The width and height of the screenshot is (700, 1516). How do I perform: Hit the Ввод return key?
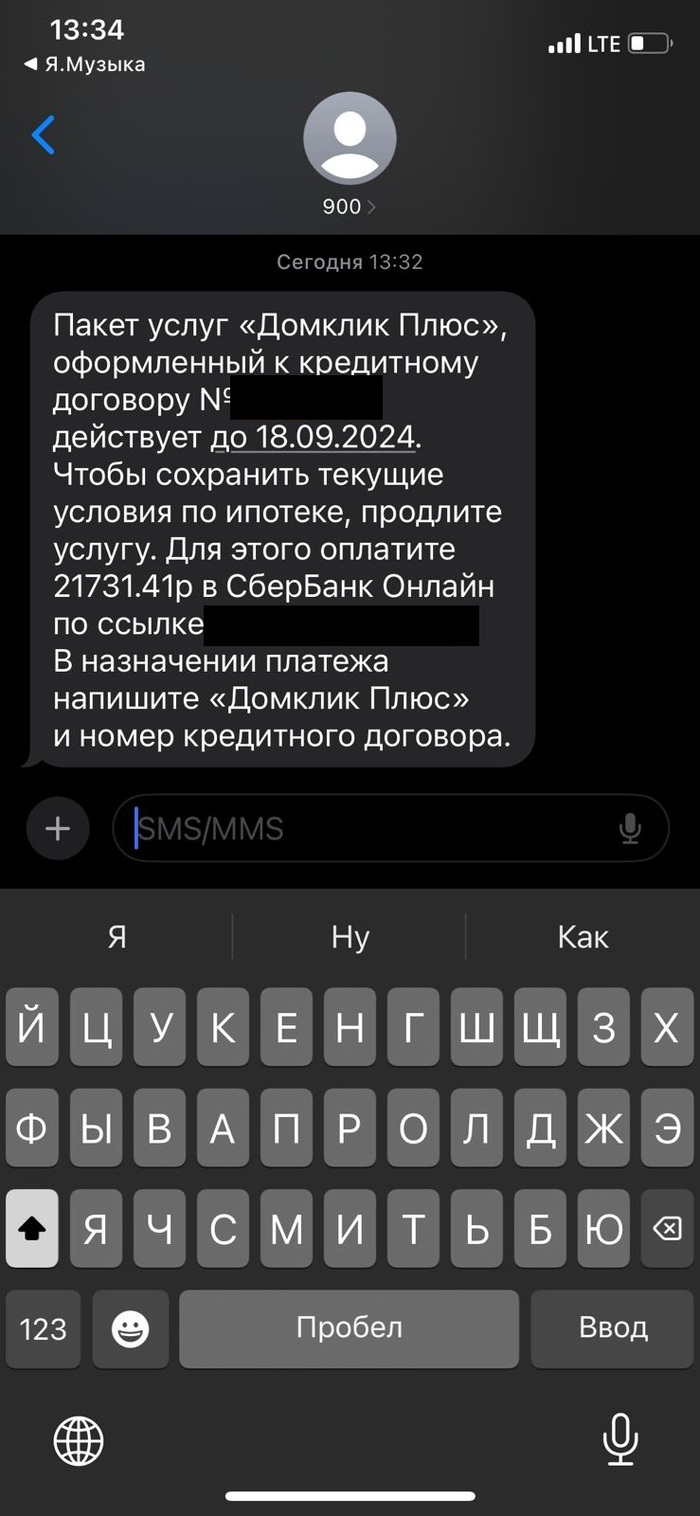pos(613,1328)
